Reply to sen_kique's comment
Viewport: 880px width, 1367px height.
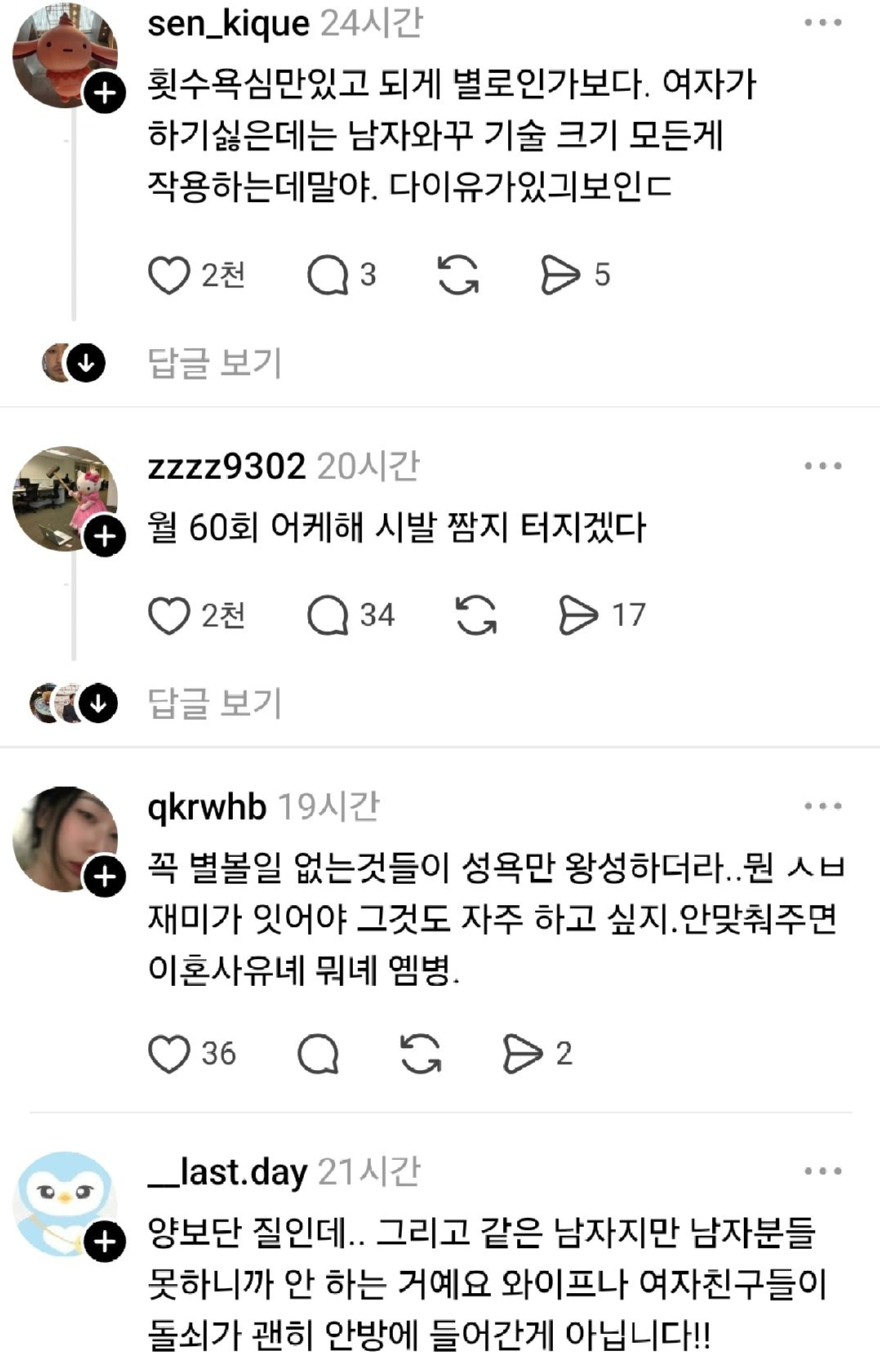pyautogui.click(x=326, y=275)
